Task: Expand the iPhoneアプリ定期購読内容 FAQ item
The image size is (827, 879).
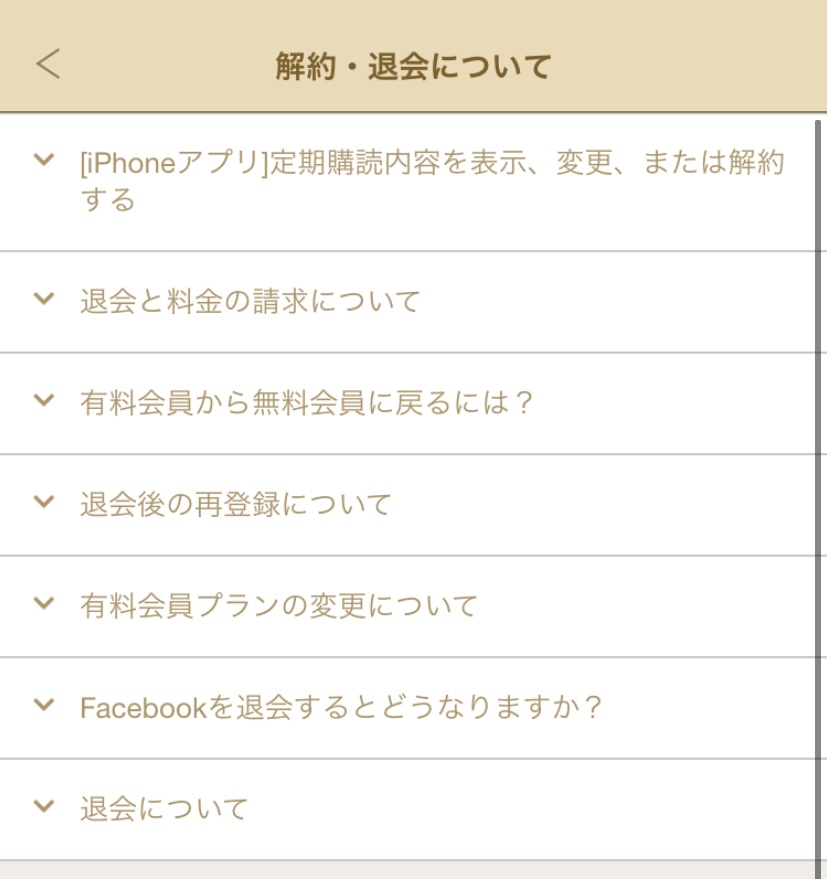Action: click(x=430, y=181)
